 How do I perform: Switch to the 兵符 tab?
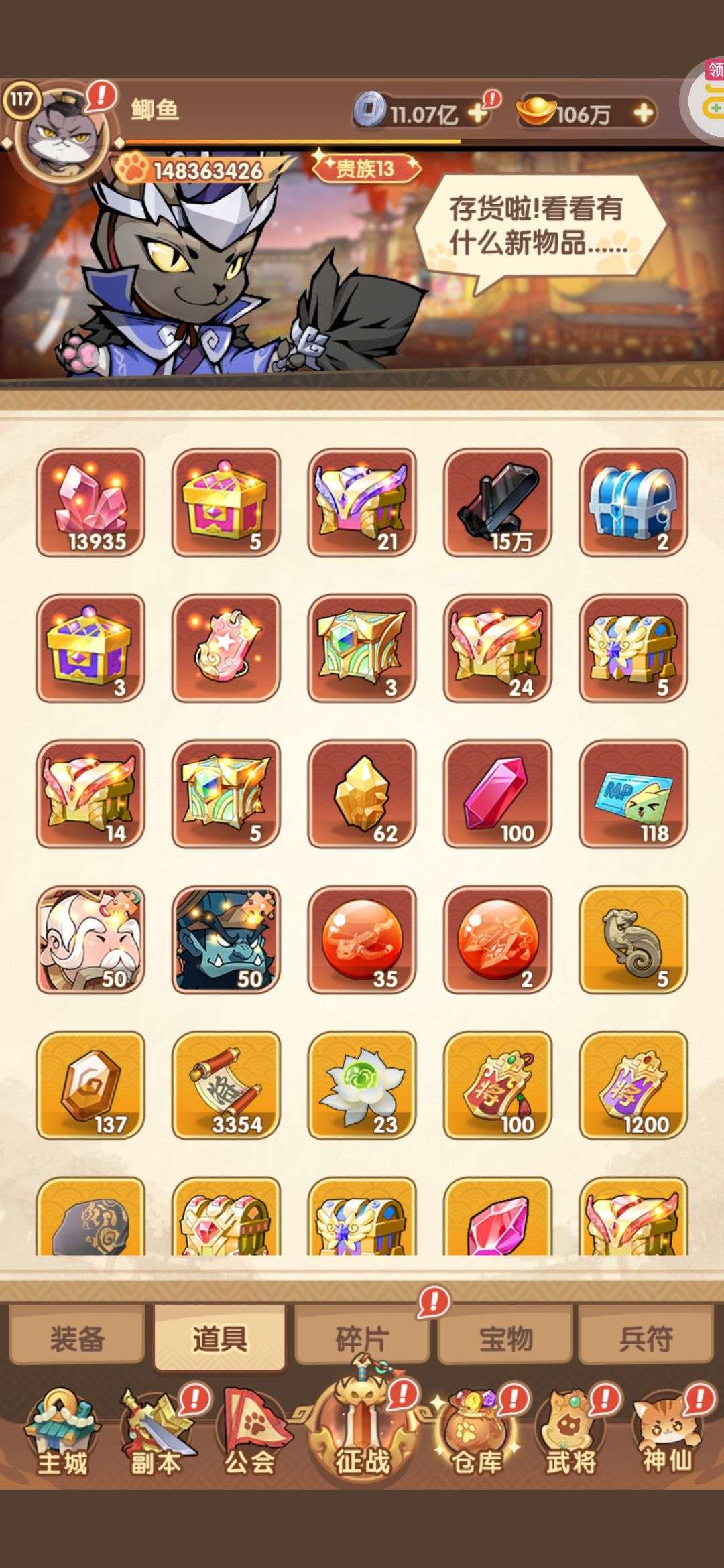pos(646,1338)
